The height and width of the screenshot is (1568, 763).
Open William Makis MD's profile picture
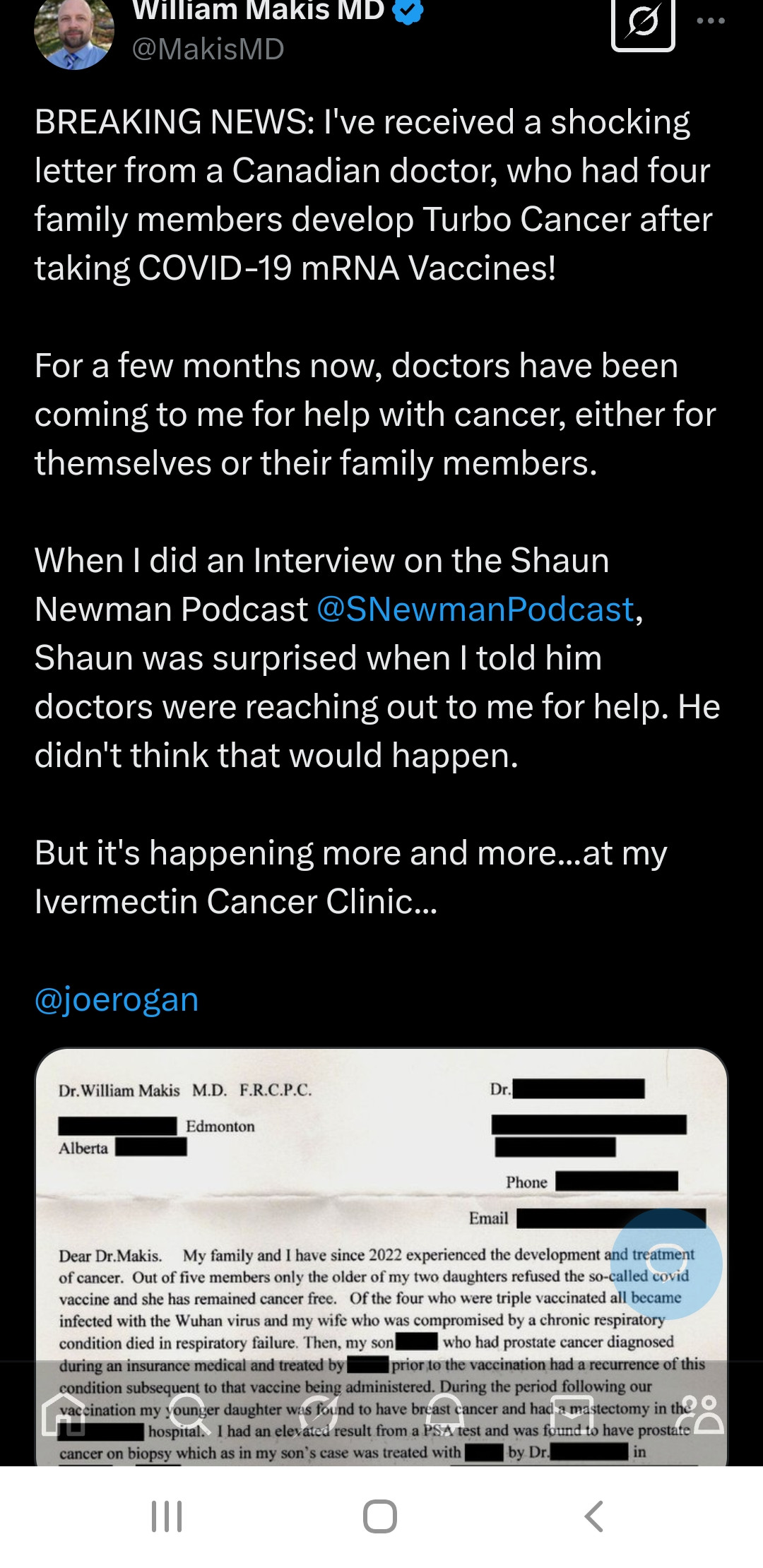[x=73, y=32]
